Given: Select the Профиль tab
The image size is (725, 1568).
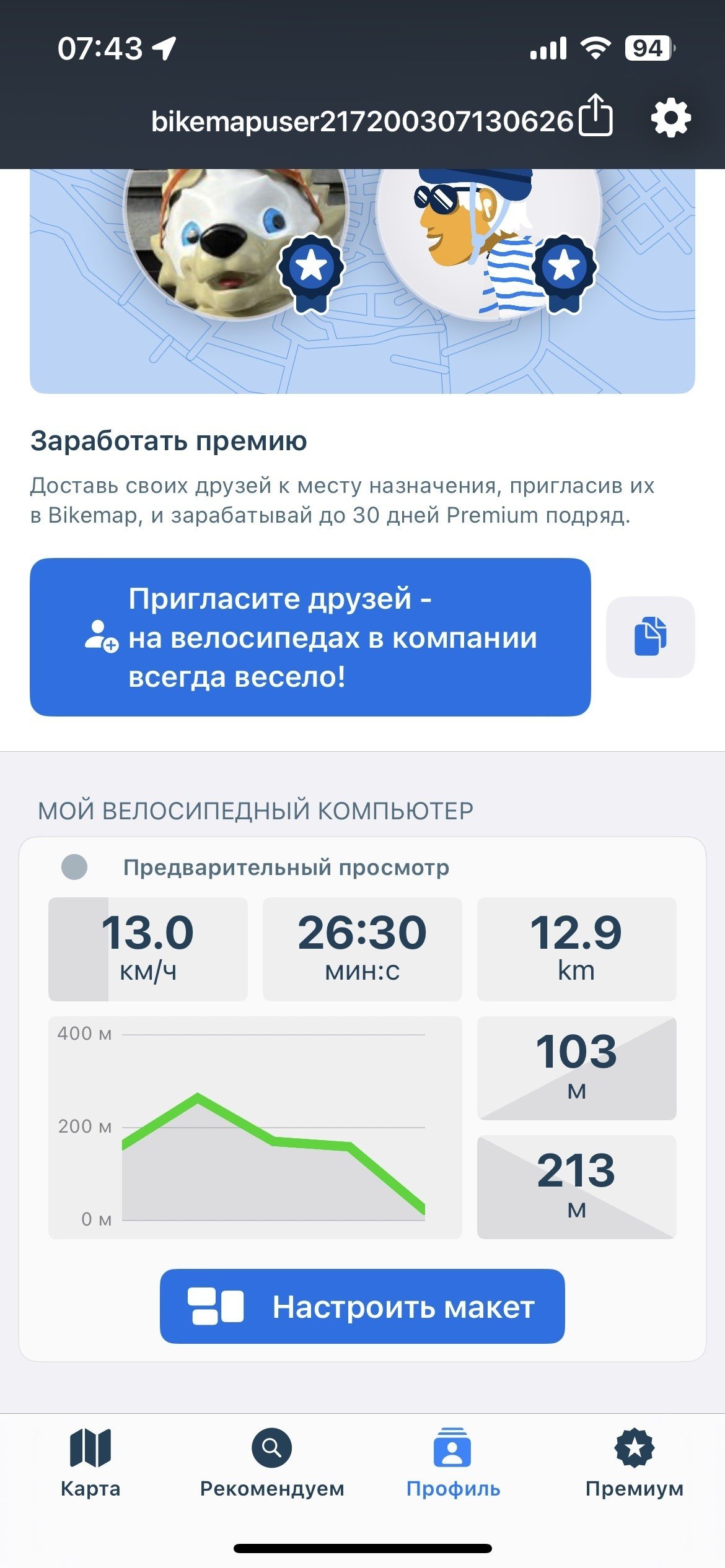Looking at the screenshot, I should click(453, 1463).
